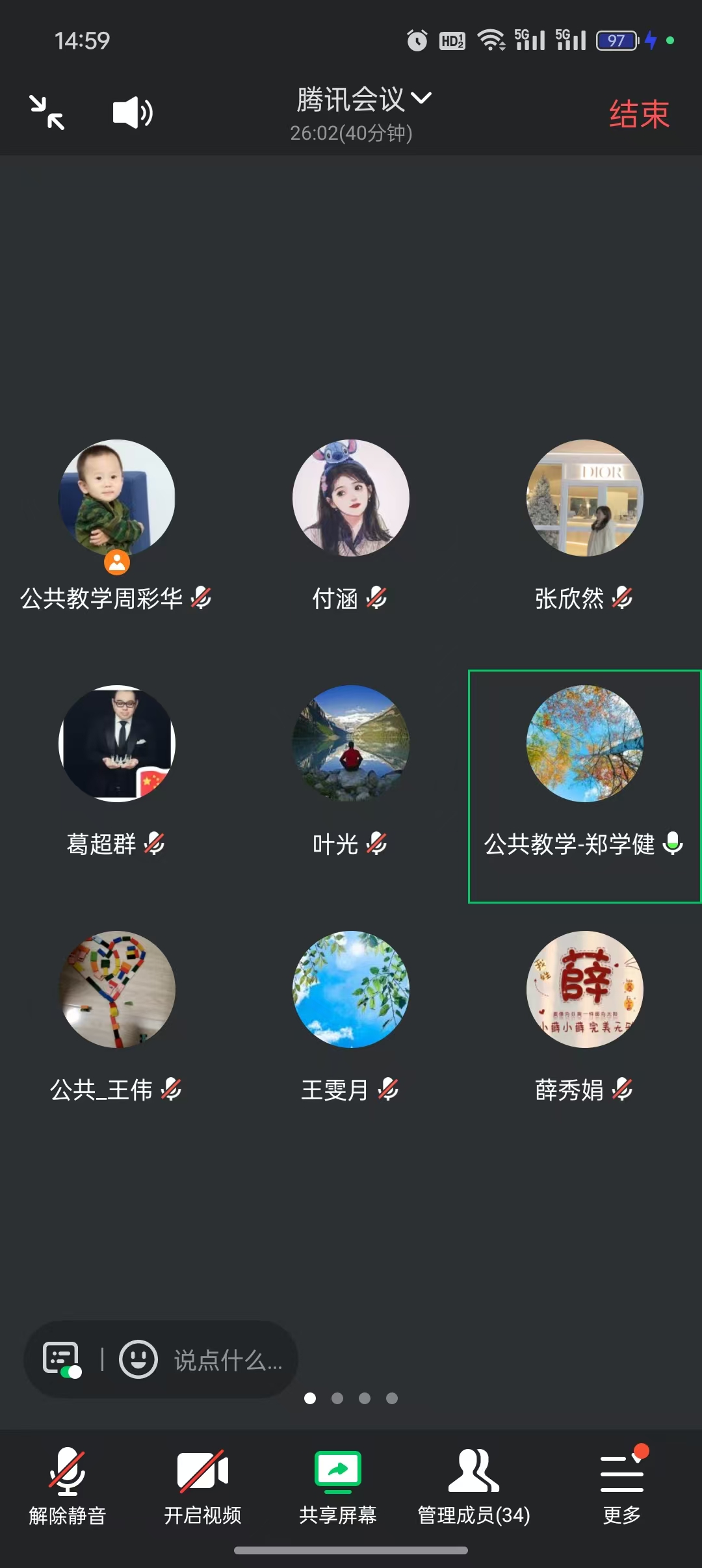Image resolution: width=702 pixels, height=1568 pixels.
Task: Minimize the meeting window
Action: 47,112
